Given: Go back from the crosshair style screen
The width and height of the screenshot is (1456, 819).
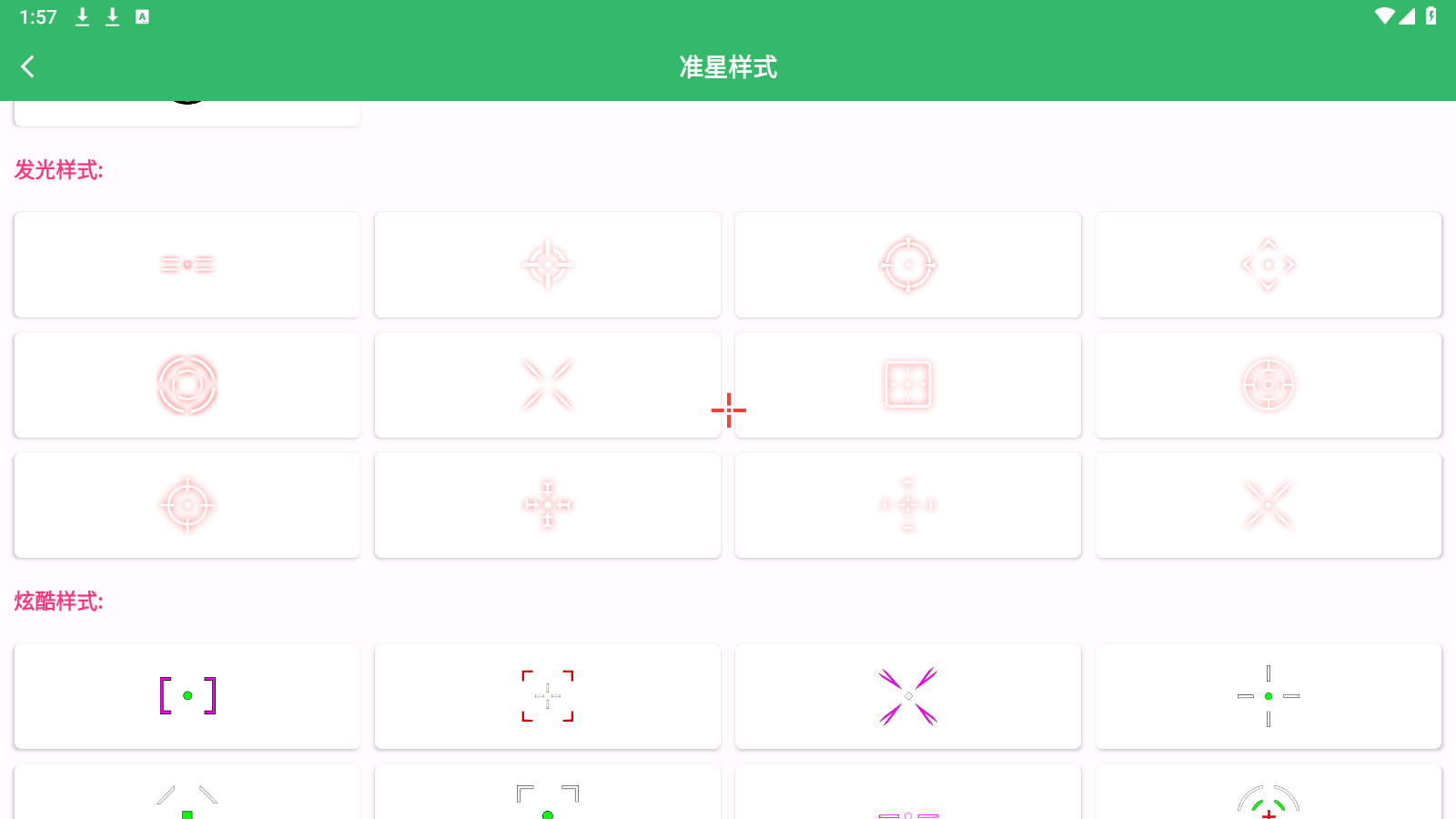Looking at the screenshot, I should pos(27,66).
